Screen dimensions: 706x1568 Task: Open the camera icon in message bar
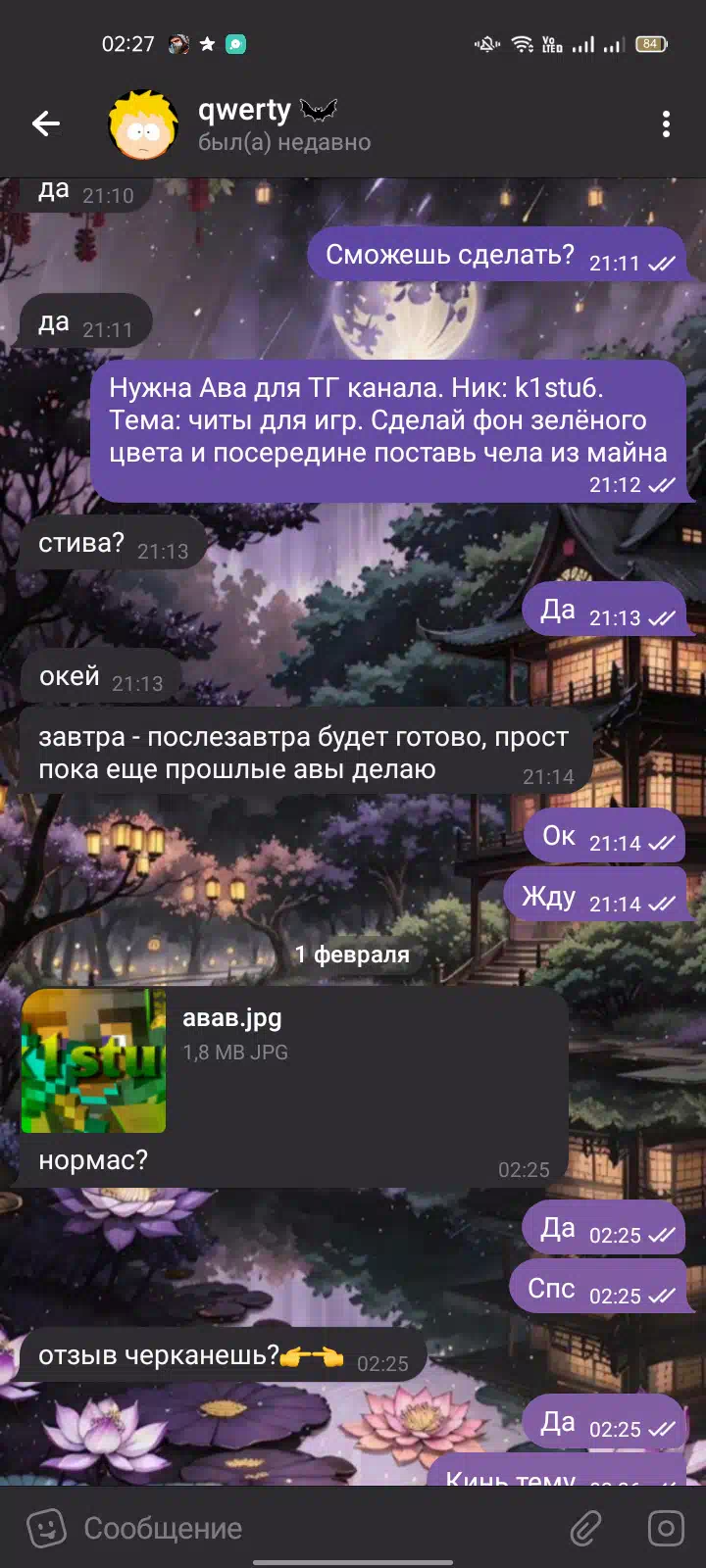pyautogui.click(x=666, y=1528)
